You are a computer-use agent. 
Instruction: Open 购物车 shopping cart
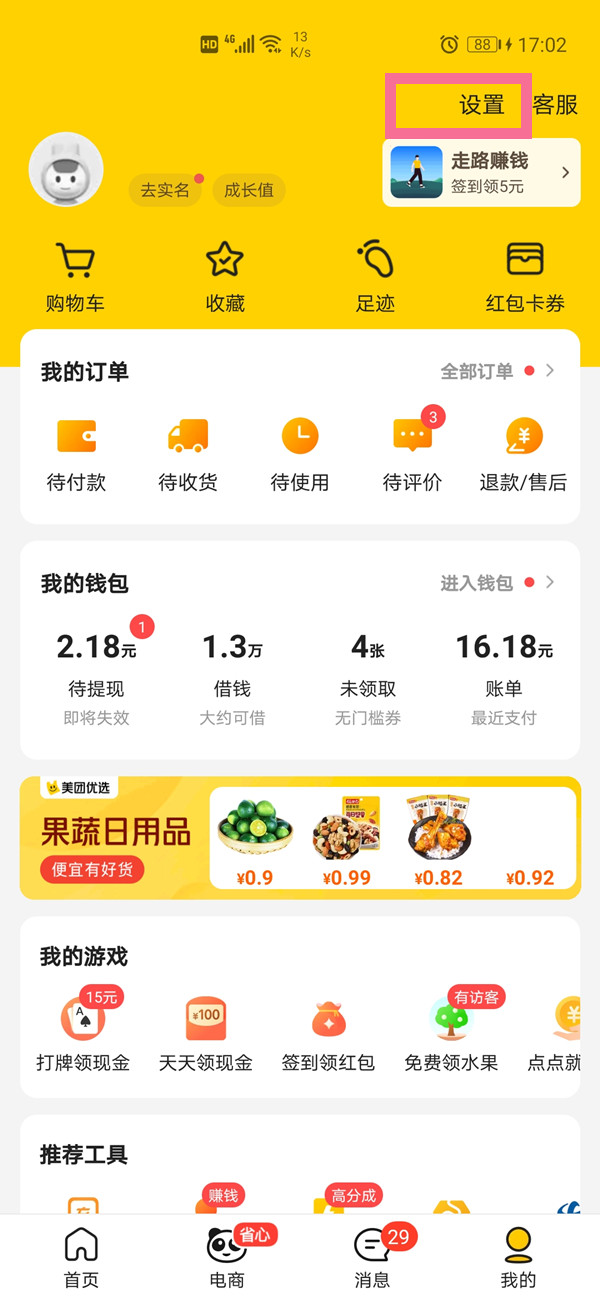coord(75,277)
